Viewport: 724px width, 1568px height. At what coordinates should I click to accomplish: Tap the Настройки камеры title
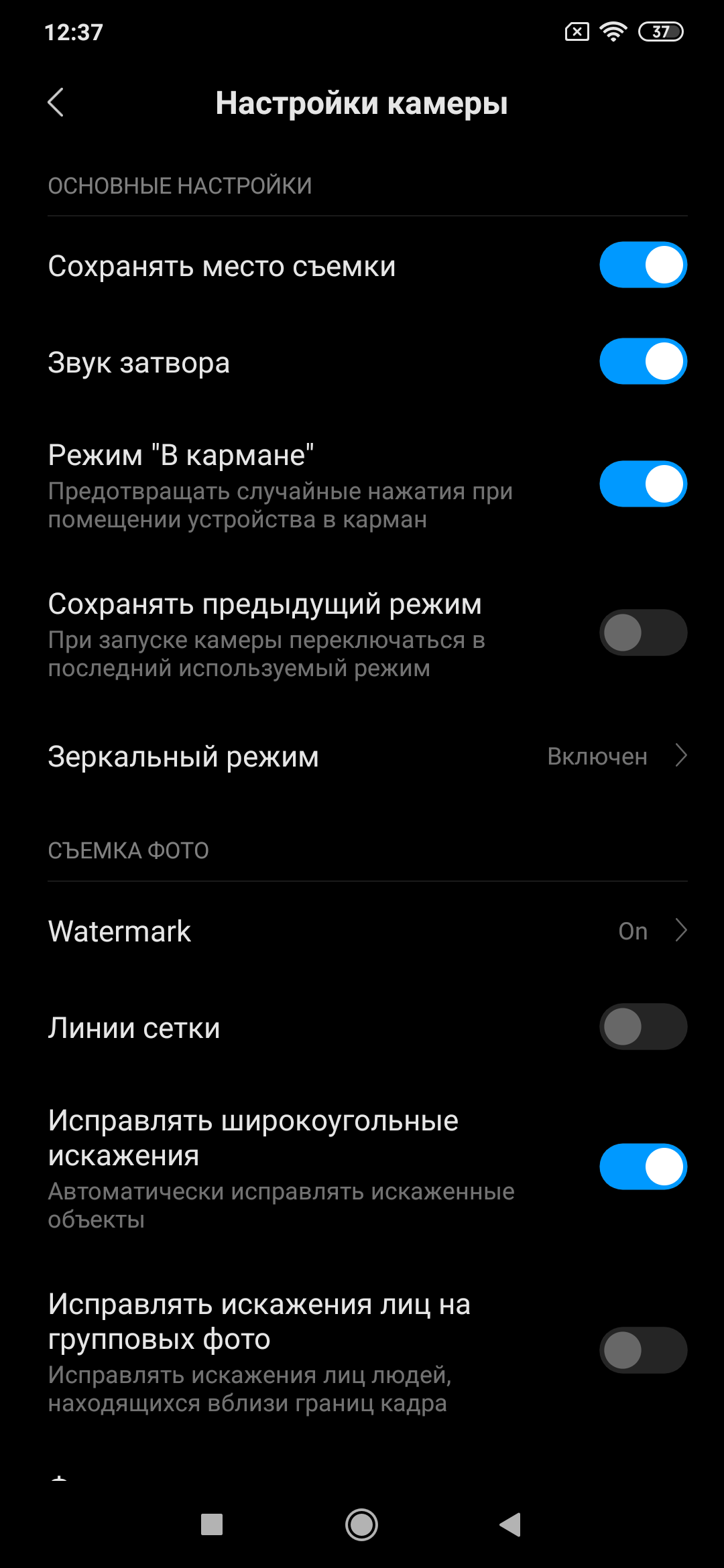pos(362,104)
